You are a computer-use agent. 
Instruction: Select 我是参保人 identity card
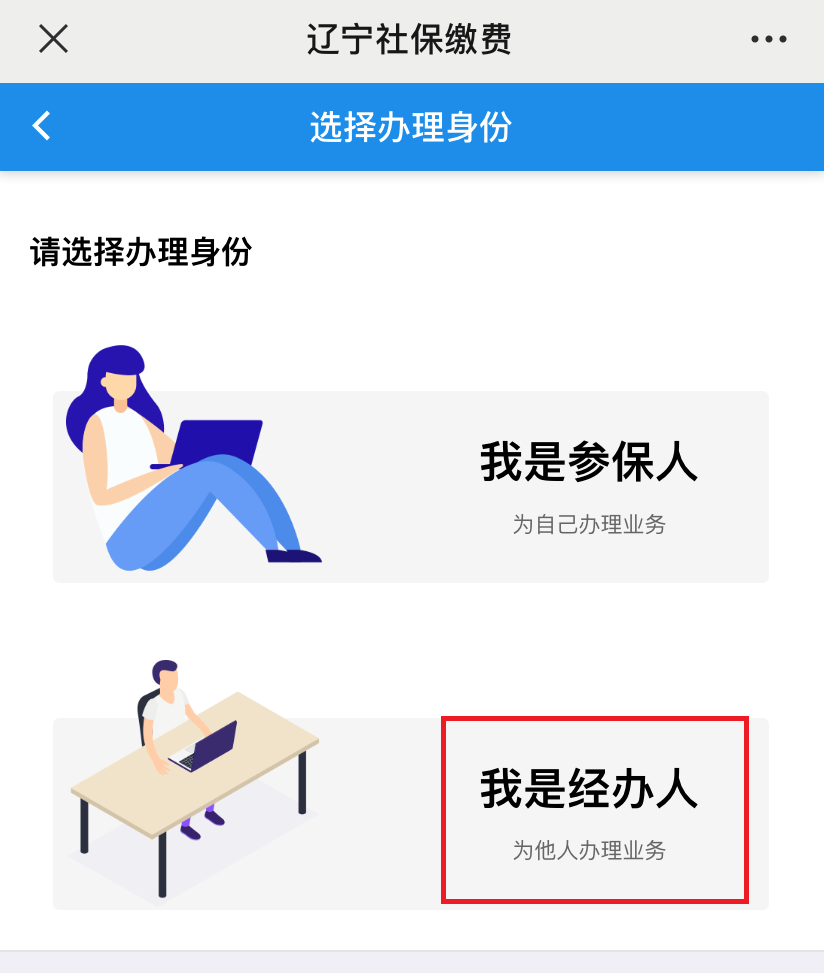point(410,487)
